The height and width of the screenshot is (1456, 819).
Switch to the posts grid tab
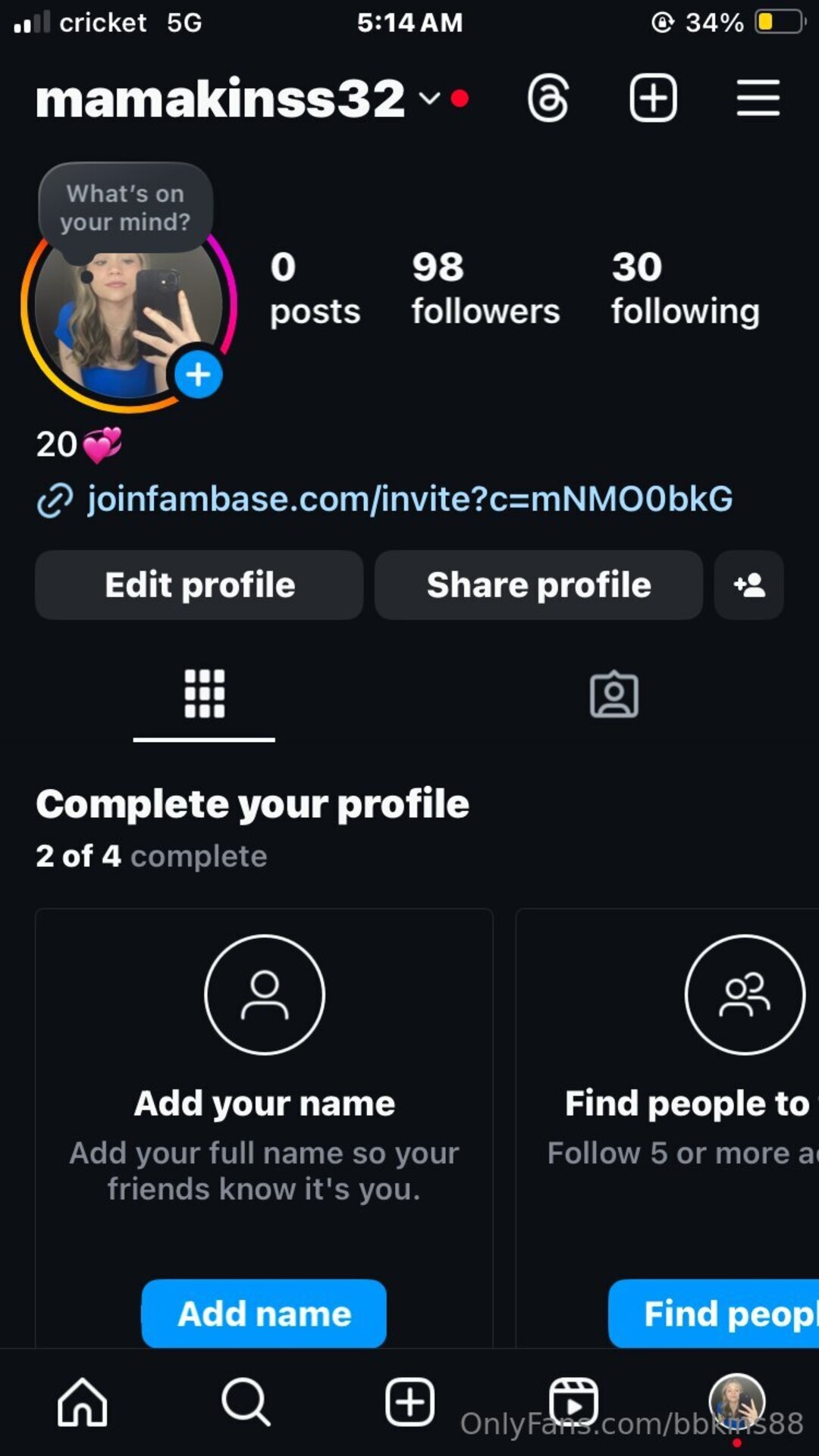(205, 694)
